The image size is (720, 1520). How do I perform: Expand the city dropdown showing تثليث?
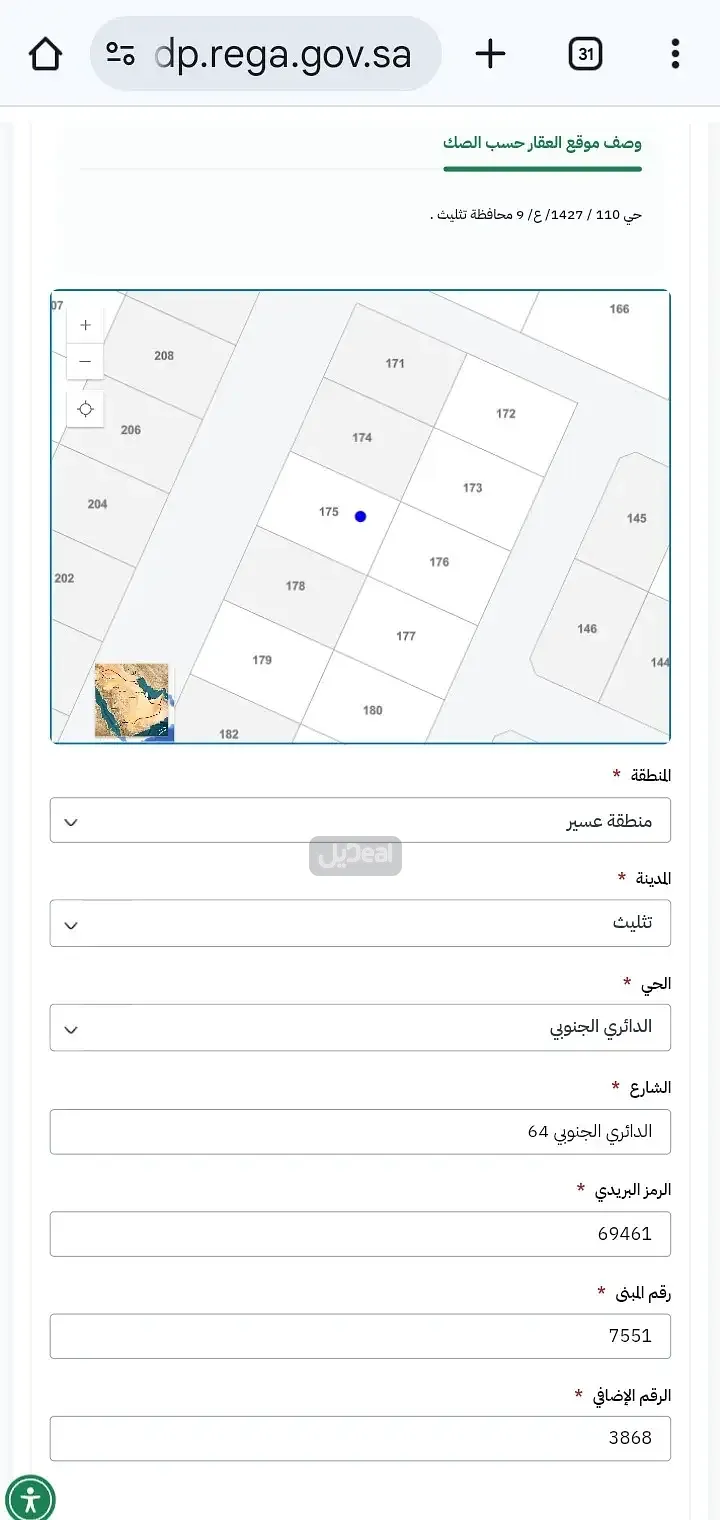point(360,923)
